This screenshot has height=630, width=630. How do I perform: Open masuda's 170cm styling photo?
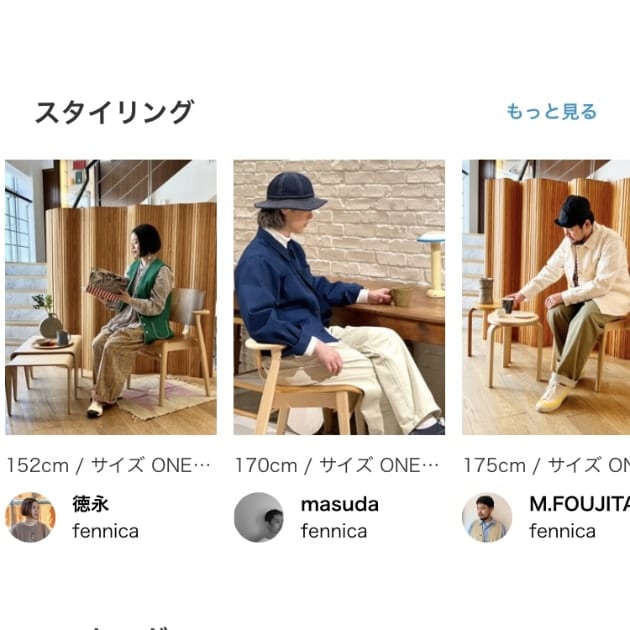(339, 297)
